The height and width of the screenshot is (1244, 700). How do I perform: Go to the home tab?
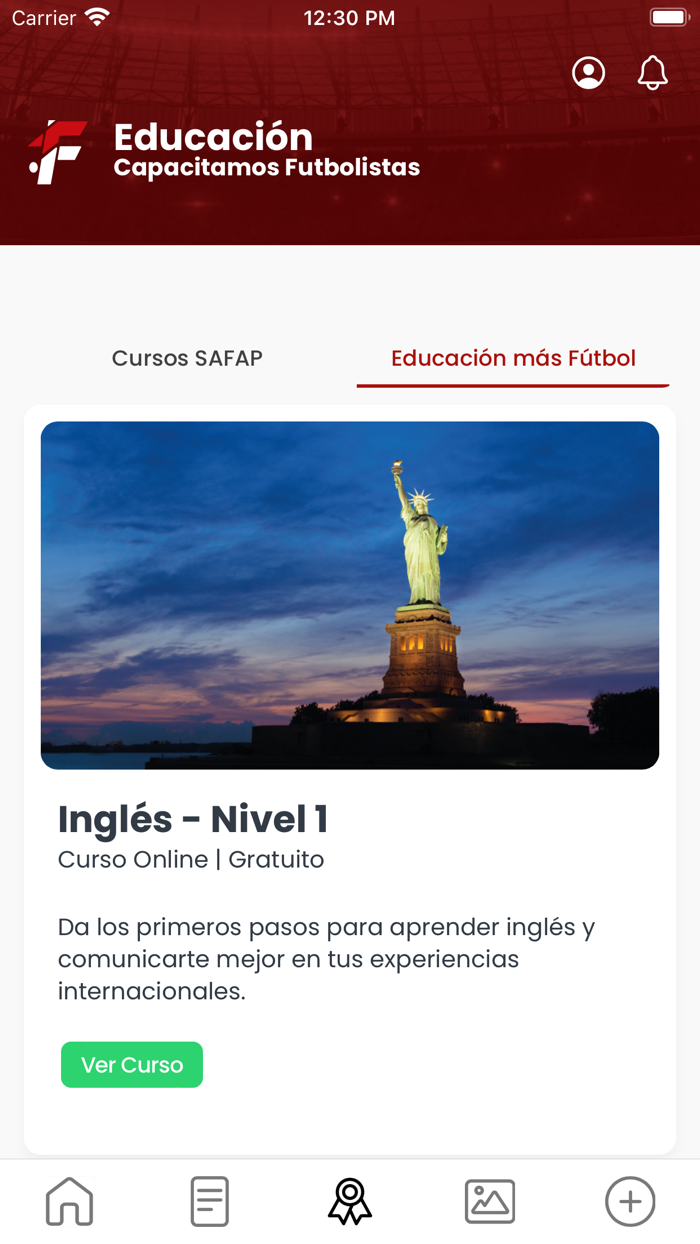[x=70, y=1201]
